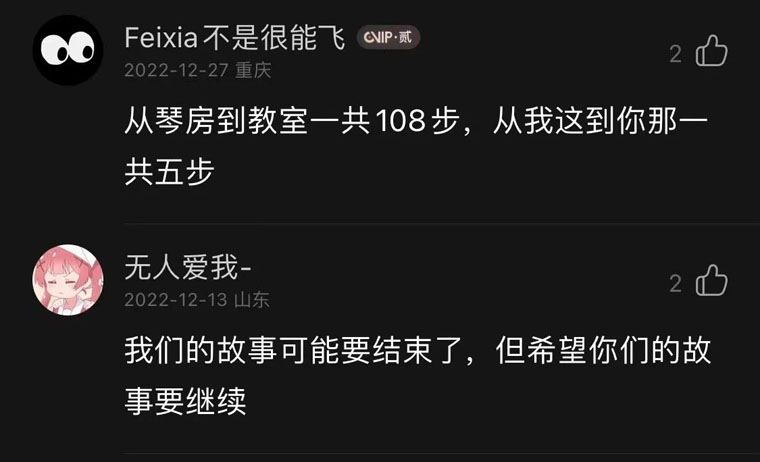
Task: View the username Feixia不是很能飞
Action: pyautogui.click(x=235, y=38)
